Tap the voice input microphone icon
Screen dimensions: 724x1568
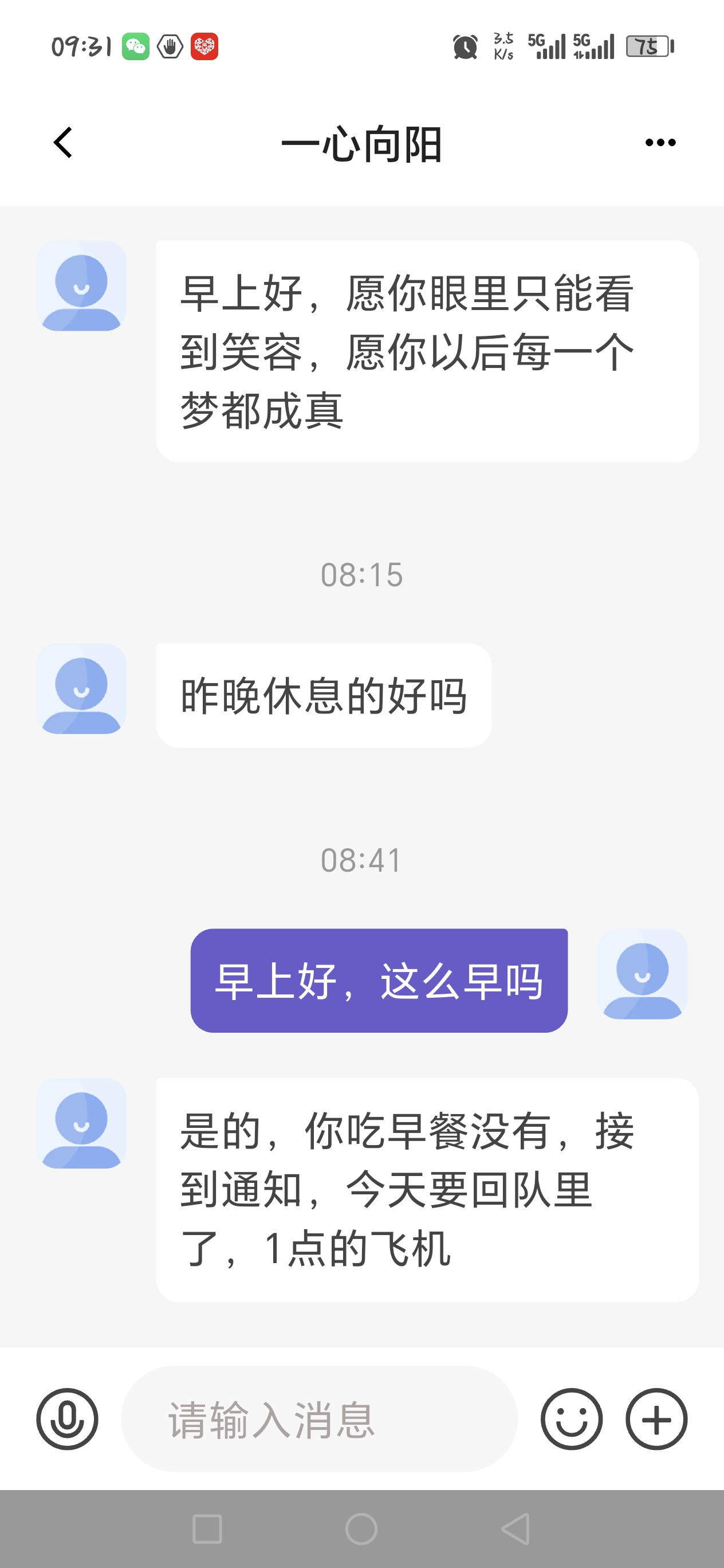point(67,1419)
